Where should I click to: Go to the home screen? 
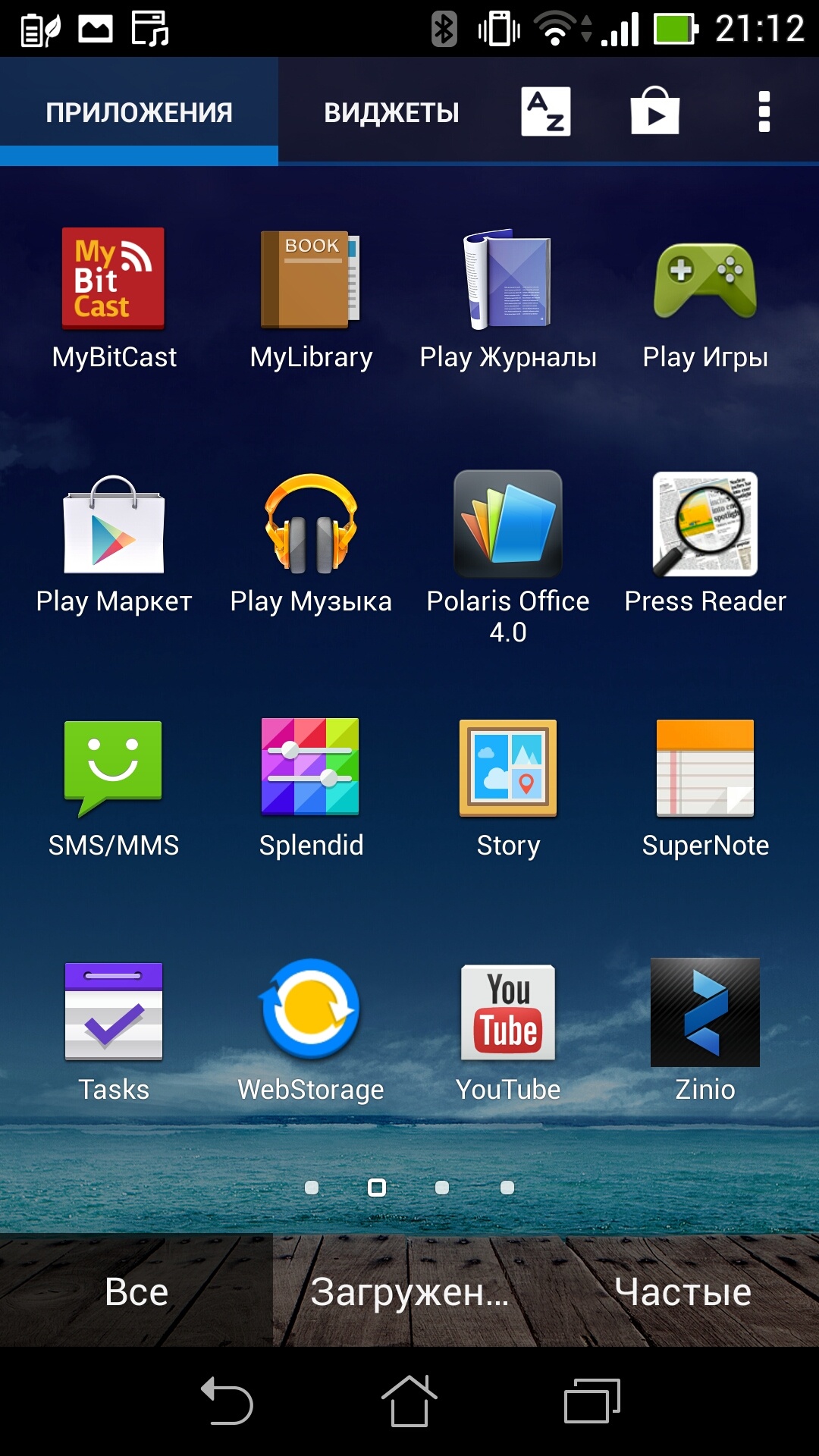pyautogui.click(x=409, y=1400)
